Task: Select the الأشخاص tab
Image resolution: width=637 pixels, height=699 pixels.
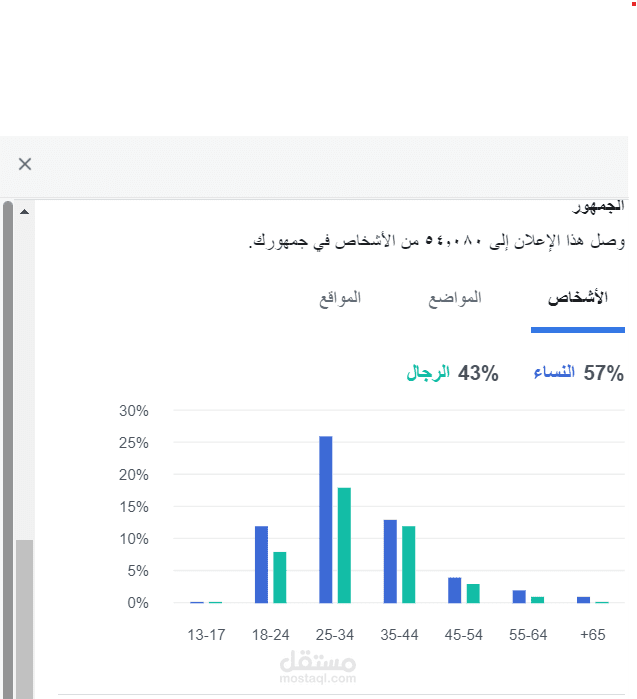Action: click(x=578, y=298)
